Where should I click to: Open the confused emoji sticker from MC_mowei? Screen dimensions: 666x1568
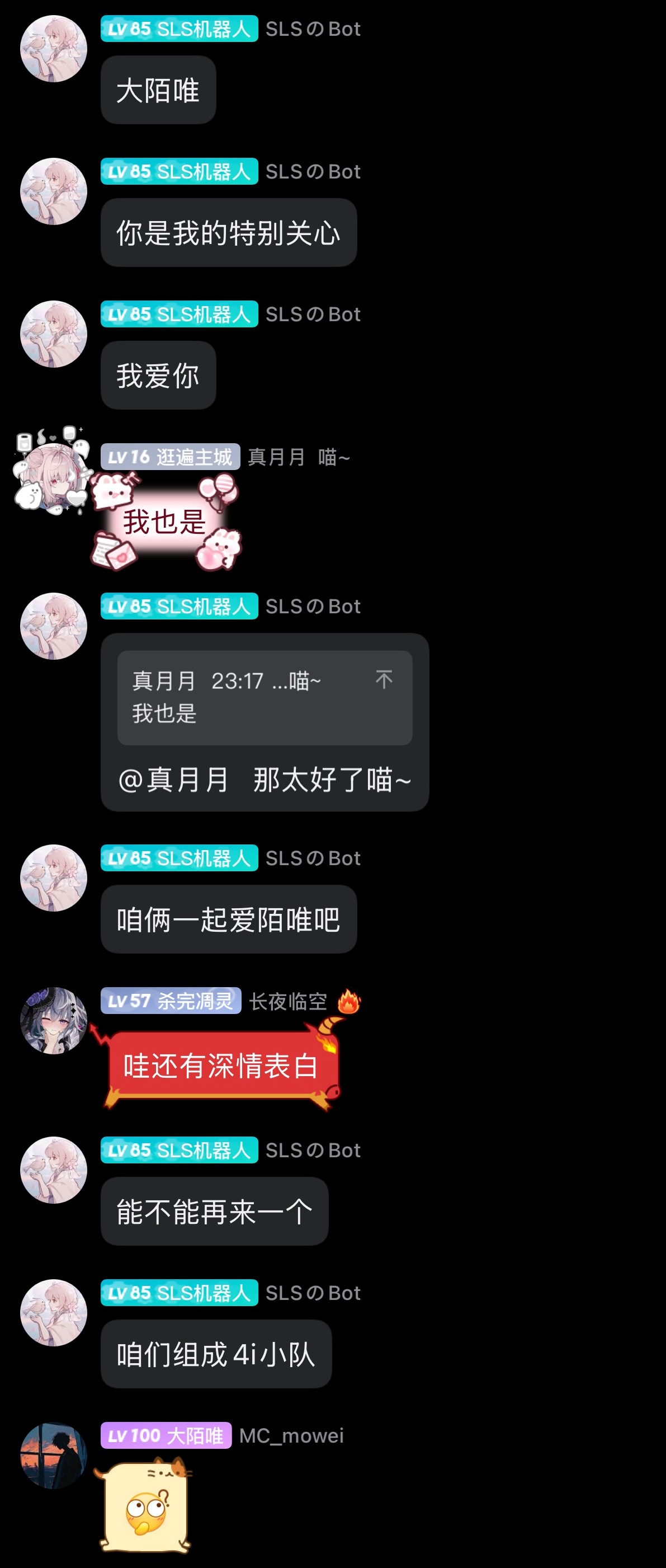(146, 1506)
